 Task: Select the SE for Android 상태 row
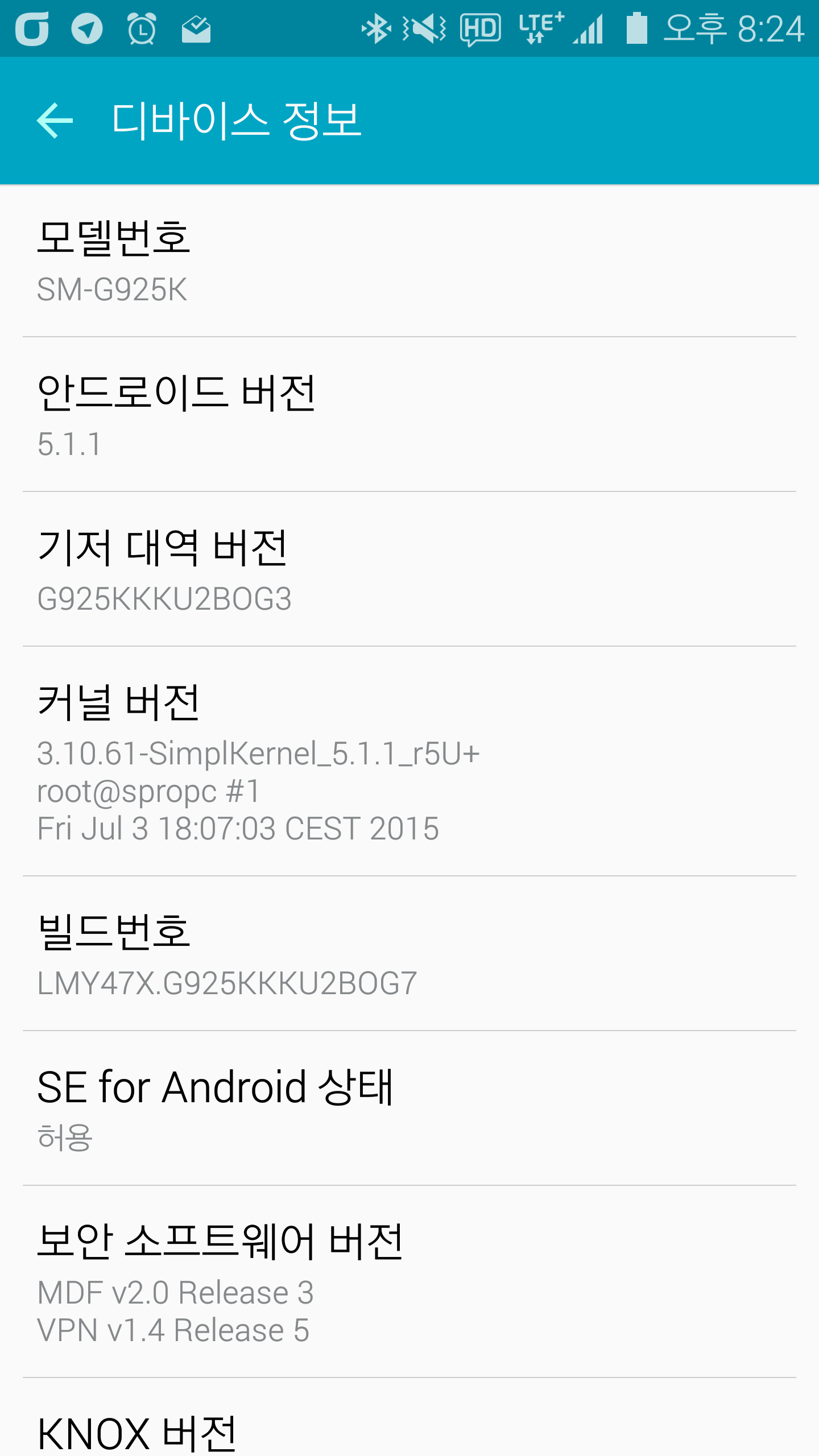pos(409,1109)
